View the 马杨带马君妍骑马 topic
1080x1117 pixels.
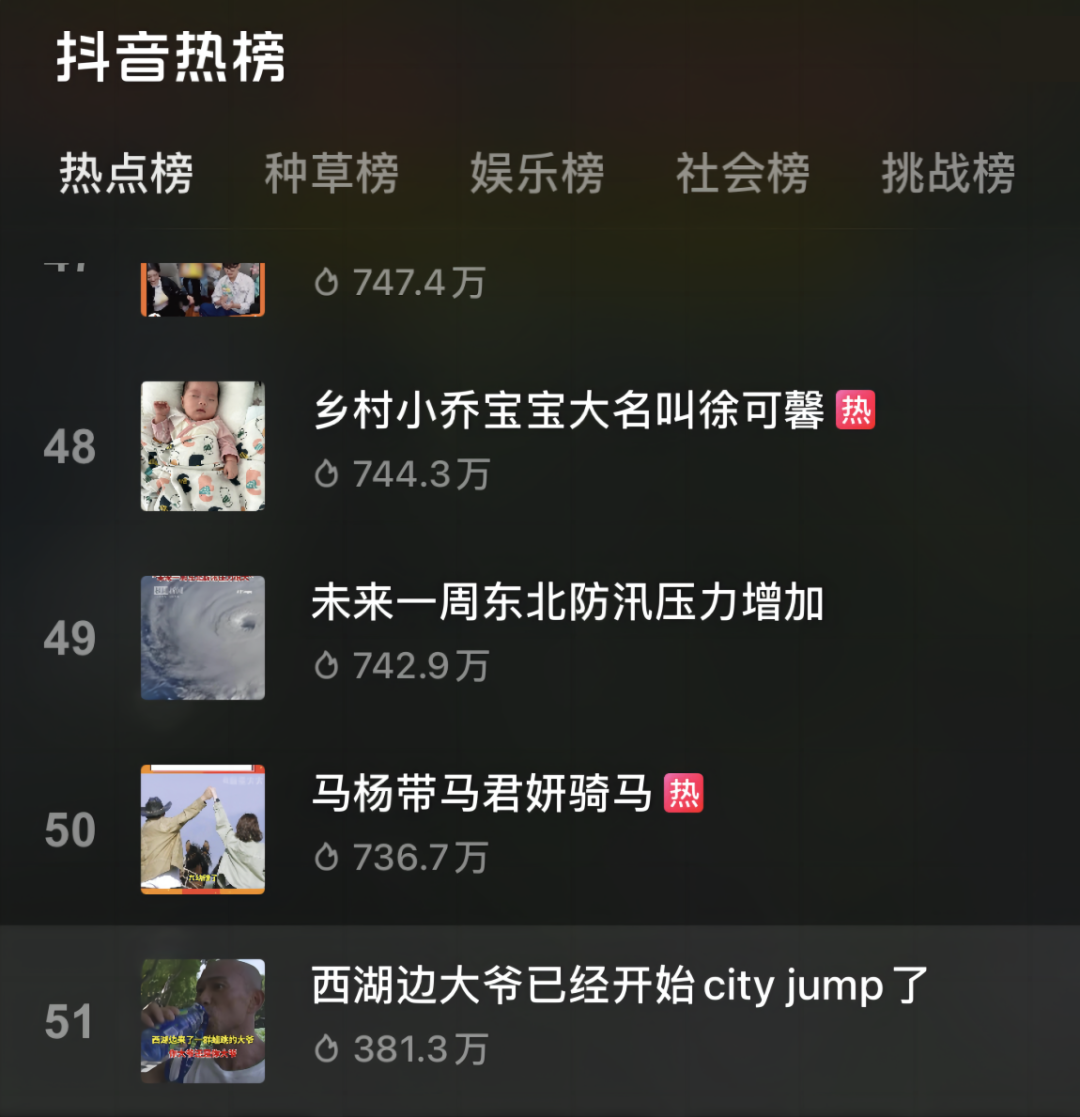[x=481, y=795]
